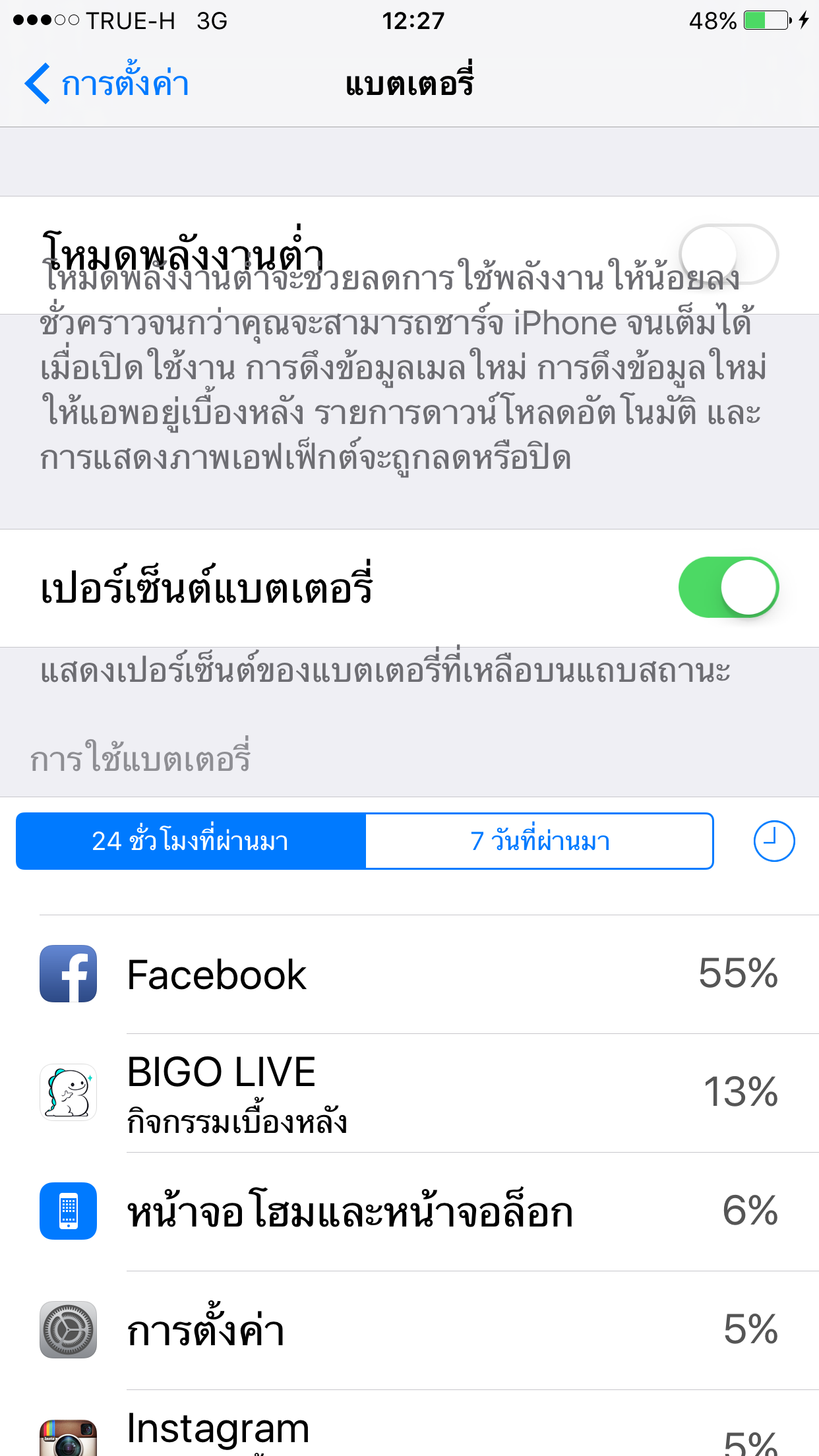Viewport: 819px width, 1456px height.
Task: Tap the การตั้งค่า app usage row
Action: (x=409, y=1330)
